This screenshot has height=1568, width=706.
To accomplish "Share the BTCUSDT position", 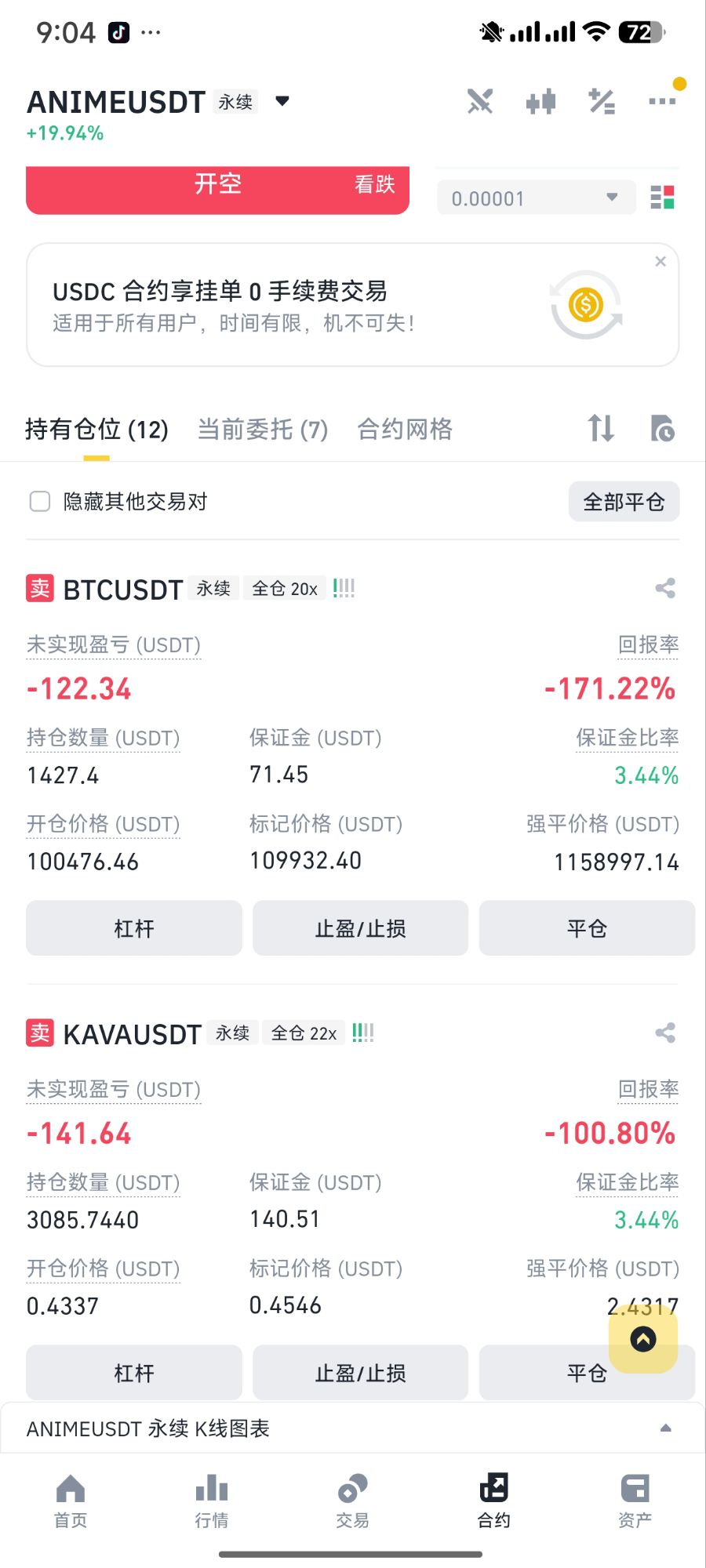I will click(x=665, y=588).
